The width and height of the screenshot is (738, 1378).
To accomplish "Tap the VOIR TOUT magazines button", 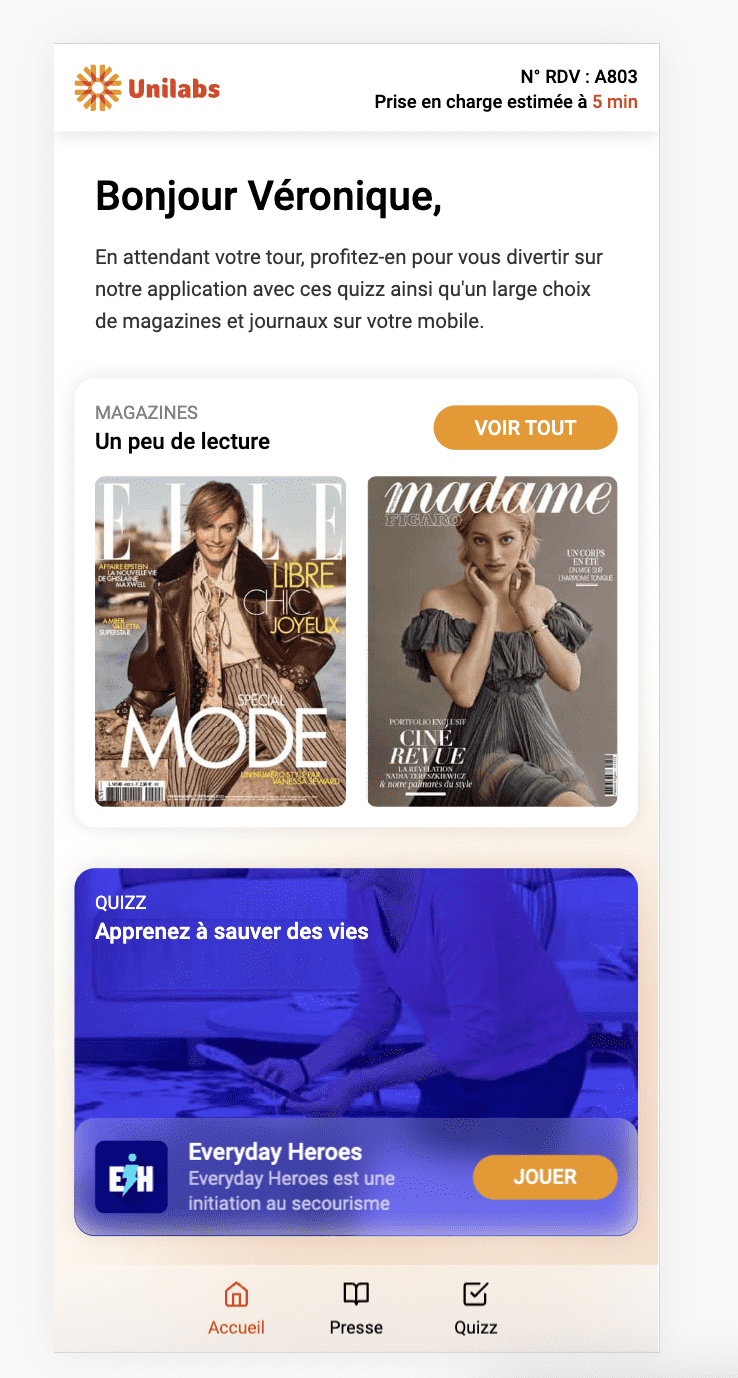I will tap(525, 428).
